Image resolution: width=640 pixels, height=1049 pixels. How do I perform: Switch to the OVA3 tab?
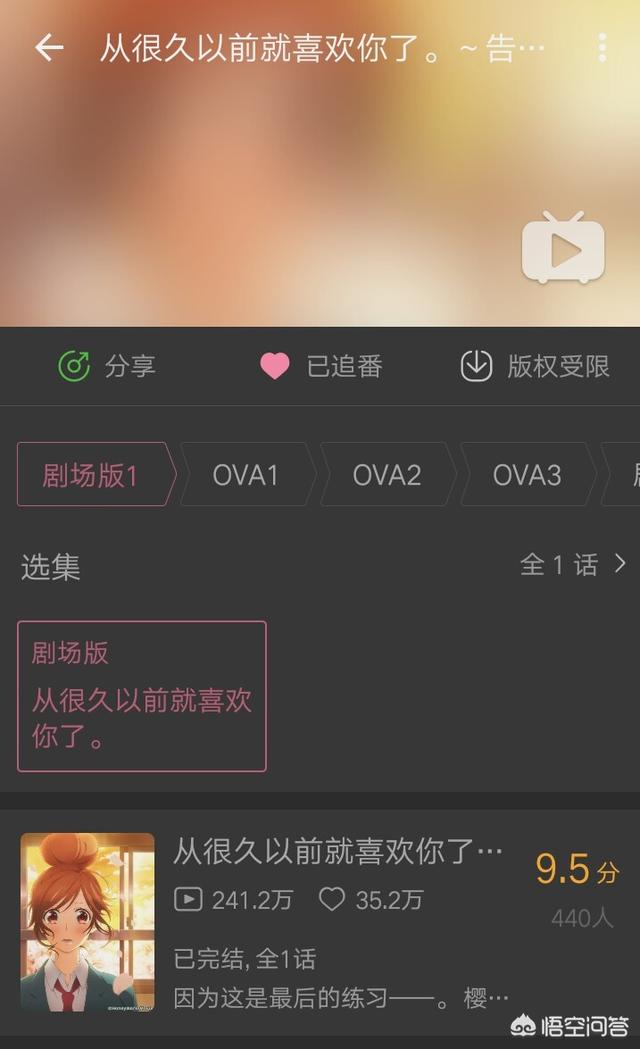click(x=528, y=475)
